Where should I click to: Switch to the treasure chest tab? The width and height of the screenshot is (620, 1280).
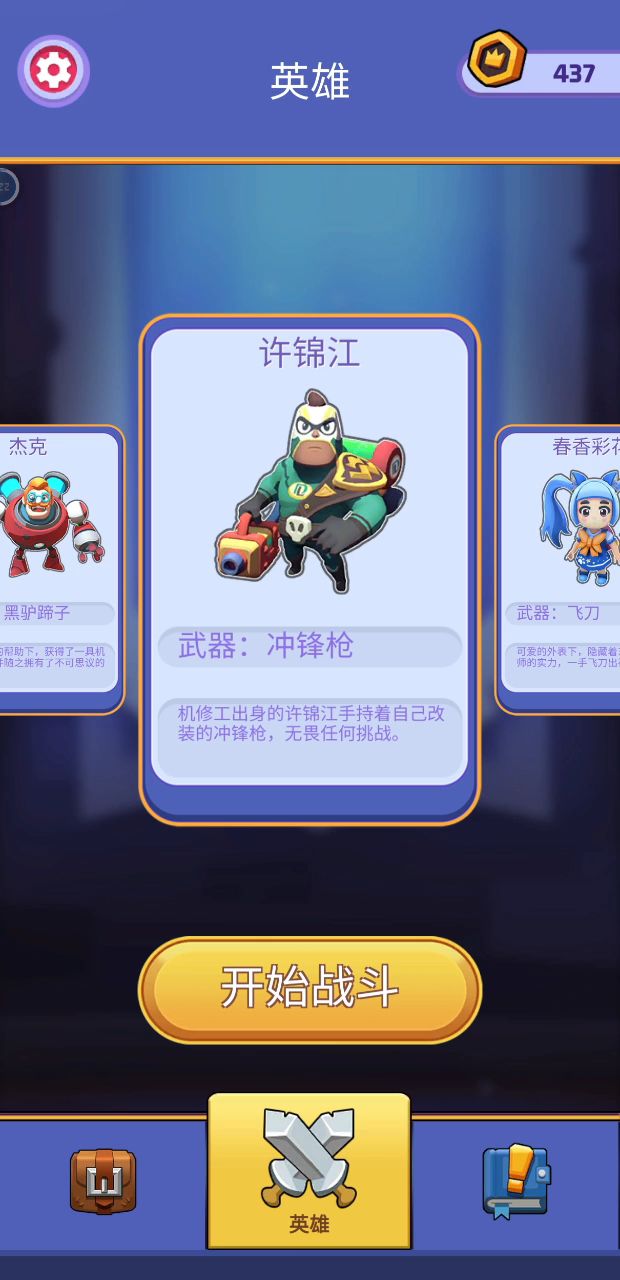click(103, 1181)
